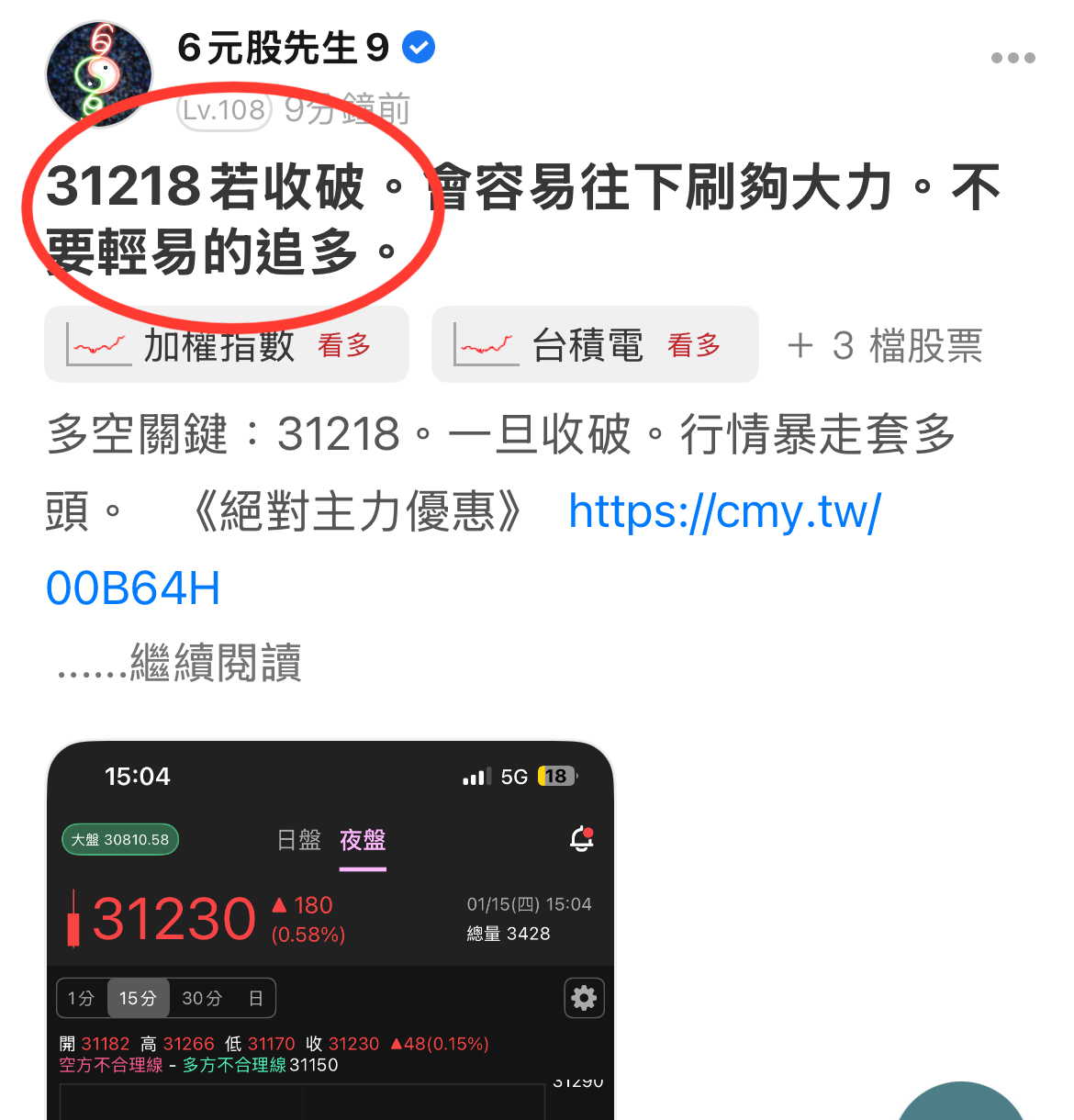
Task: Open the 加權指數 stock chip
Action: point(227,344)
